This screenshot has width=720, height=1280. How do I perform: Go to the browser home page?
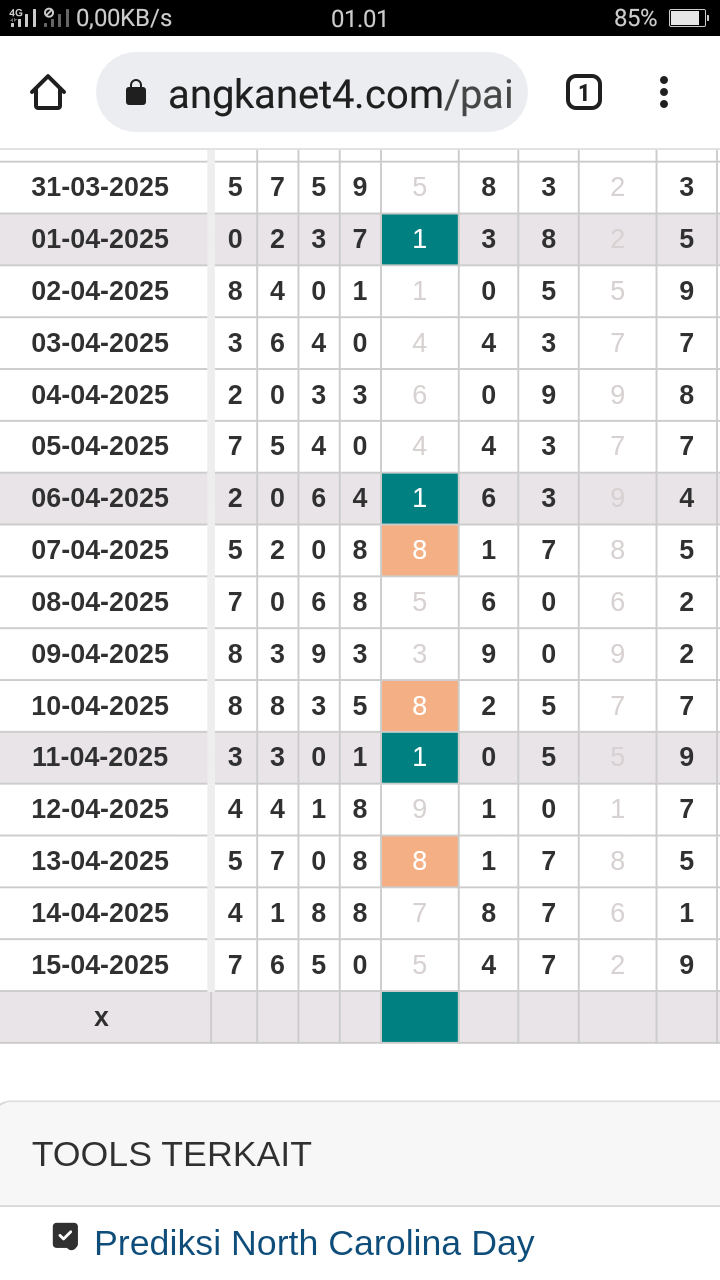tap(48, 92)
